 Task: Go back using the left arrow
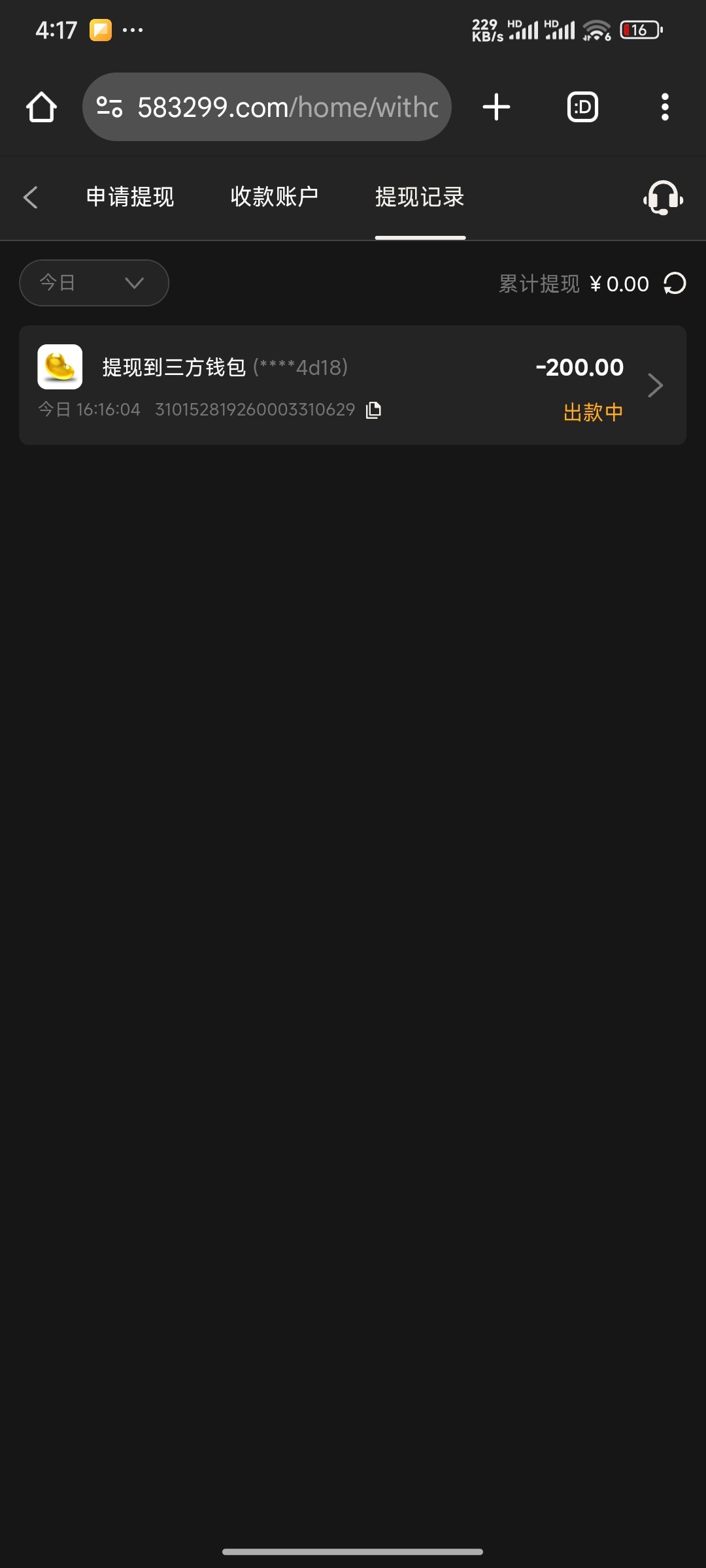pos(30,197)
